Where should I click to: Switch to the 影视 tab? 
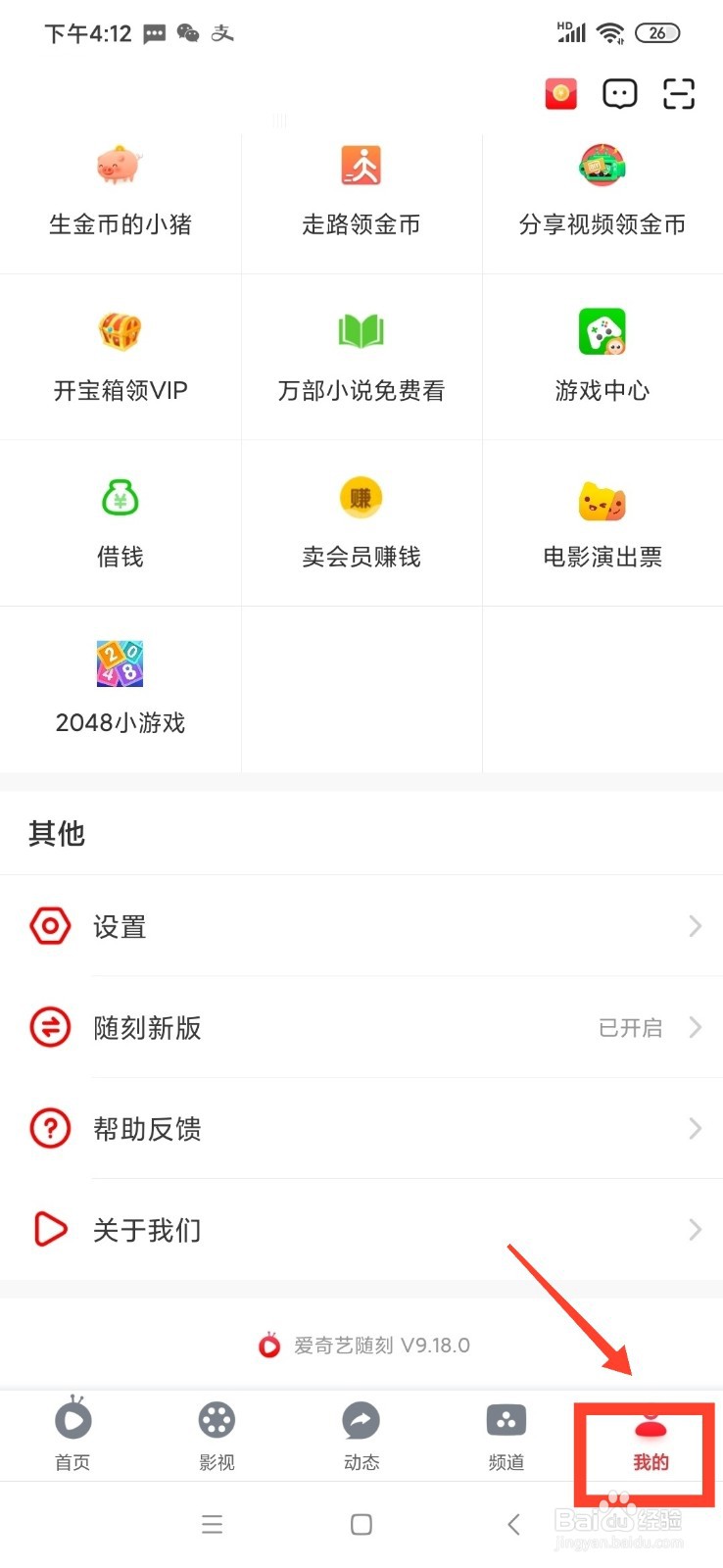tap(217, 1436)
